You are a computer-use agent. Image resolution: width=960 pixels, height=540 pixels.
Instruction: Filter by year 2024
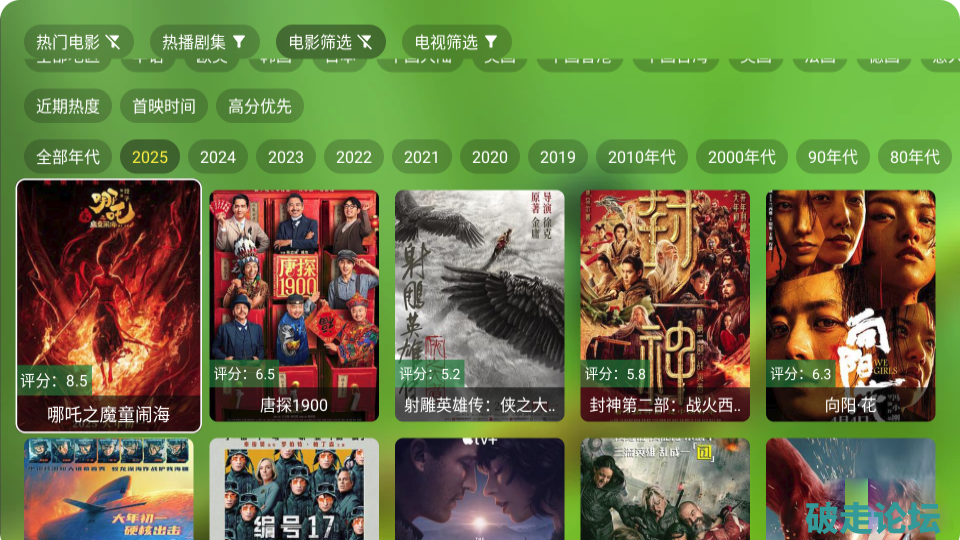tap(218, 157)
